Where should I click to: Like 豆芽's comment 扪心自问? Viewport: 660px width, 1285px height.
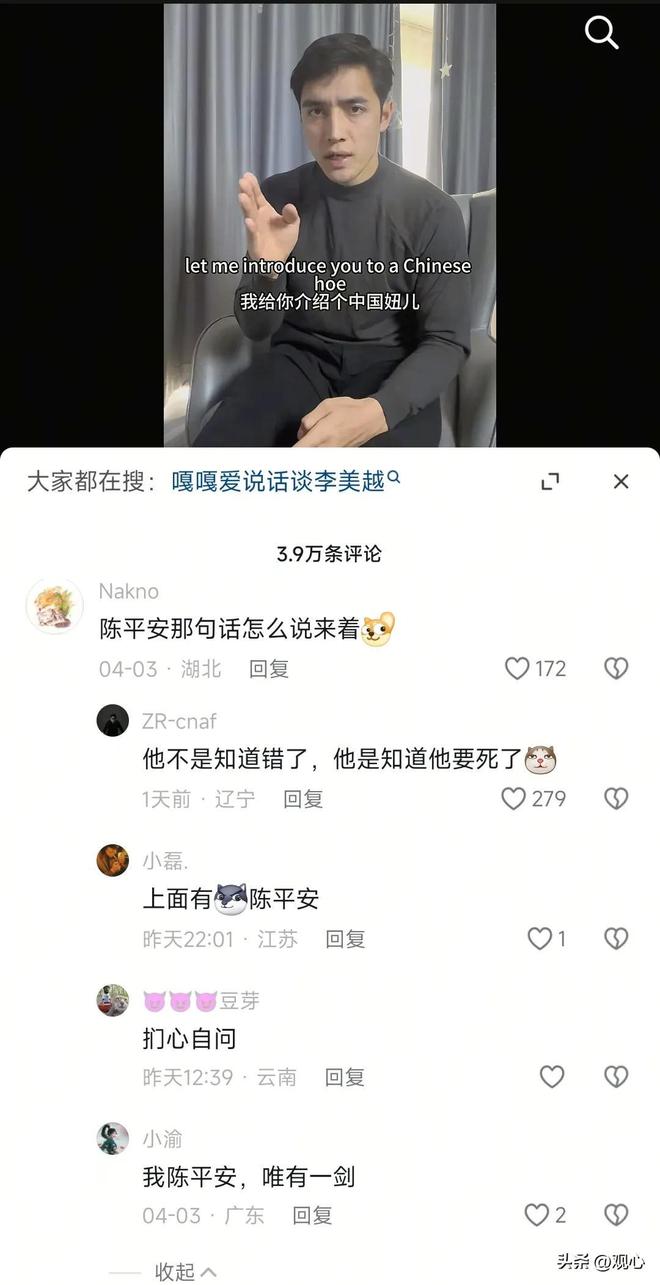click(552, 1076)
